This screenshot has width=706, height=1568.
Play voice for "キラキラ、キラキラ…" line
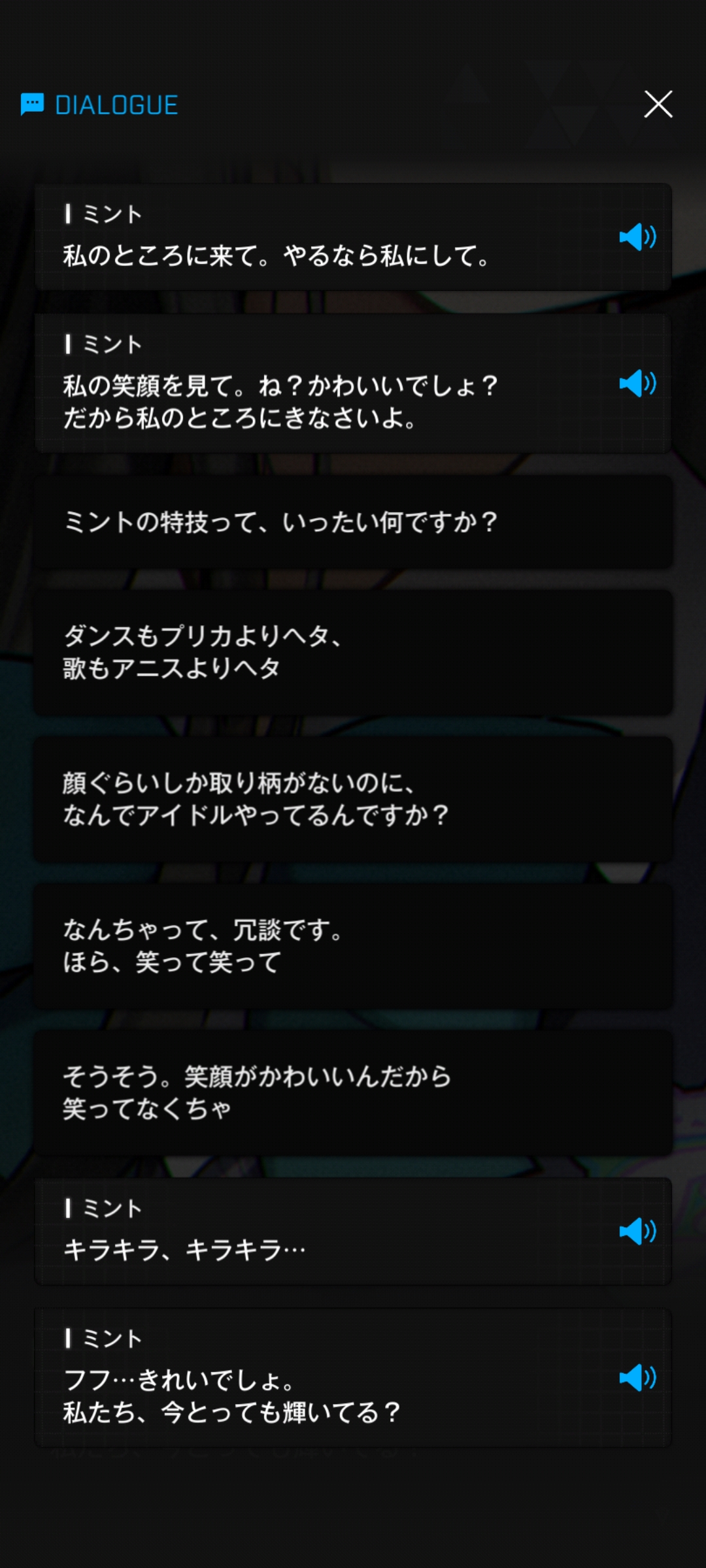coord(638,1232)
